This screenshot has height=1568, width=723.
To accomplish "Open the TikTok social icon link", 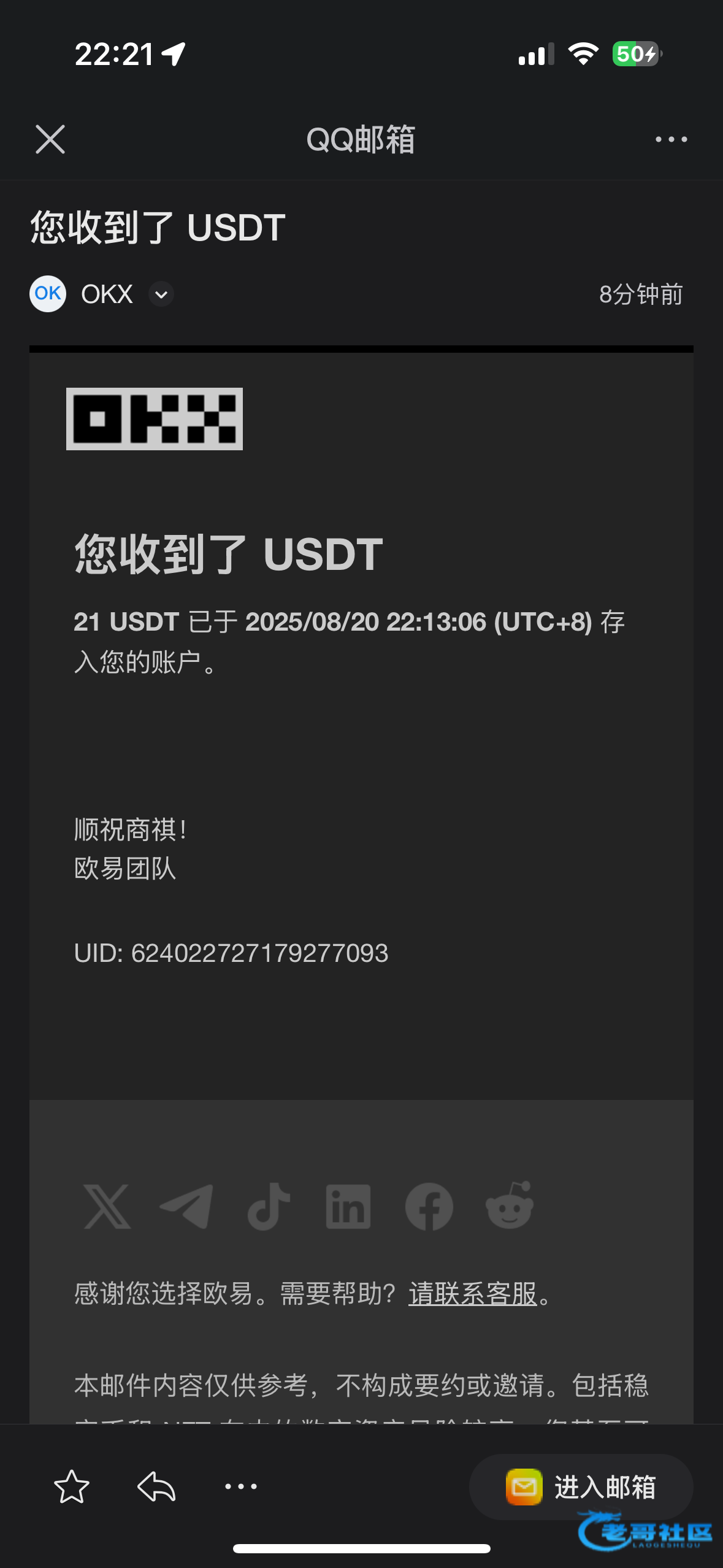I will pyautogui.click(x=268, y=1207).
